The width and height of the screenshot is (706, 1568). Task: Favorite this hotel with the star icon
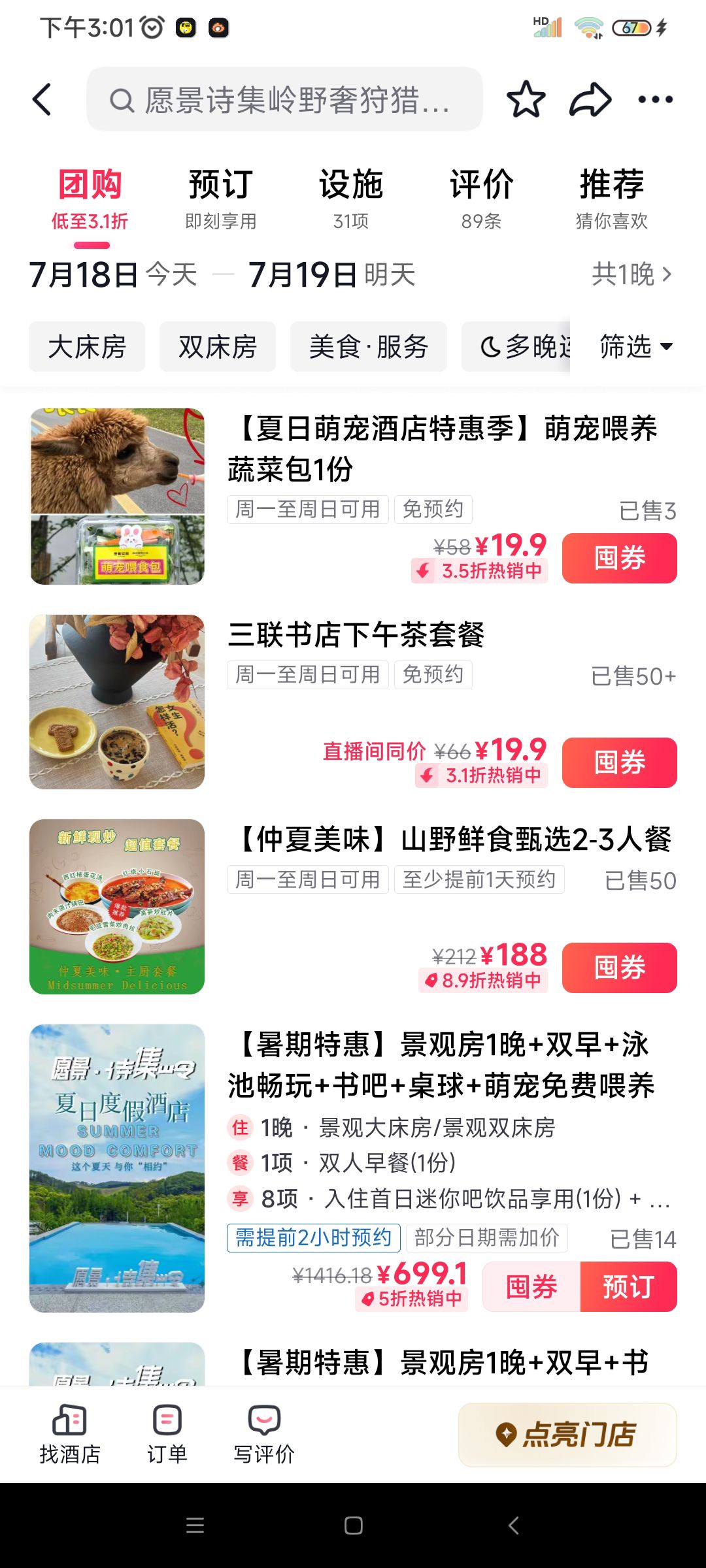[526, 99]
